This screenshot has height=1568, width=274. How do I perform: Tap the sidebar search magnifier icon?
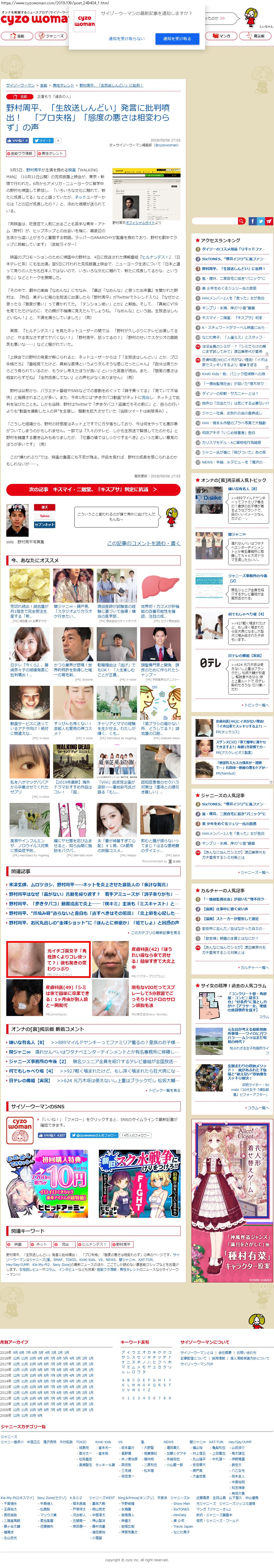(241, 221)
